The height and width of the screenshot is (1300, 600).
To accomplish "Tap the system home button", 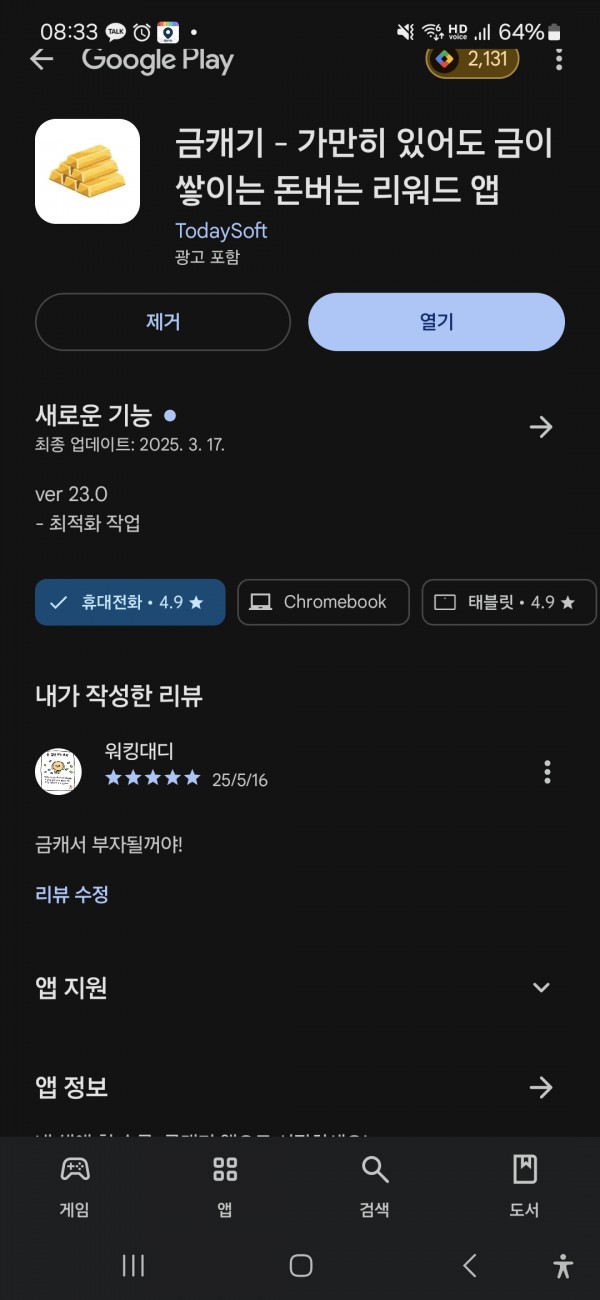I will tap(301, 1265).
